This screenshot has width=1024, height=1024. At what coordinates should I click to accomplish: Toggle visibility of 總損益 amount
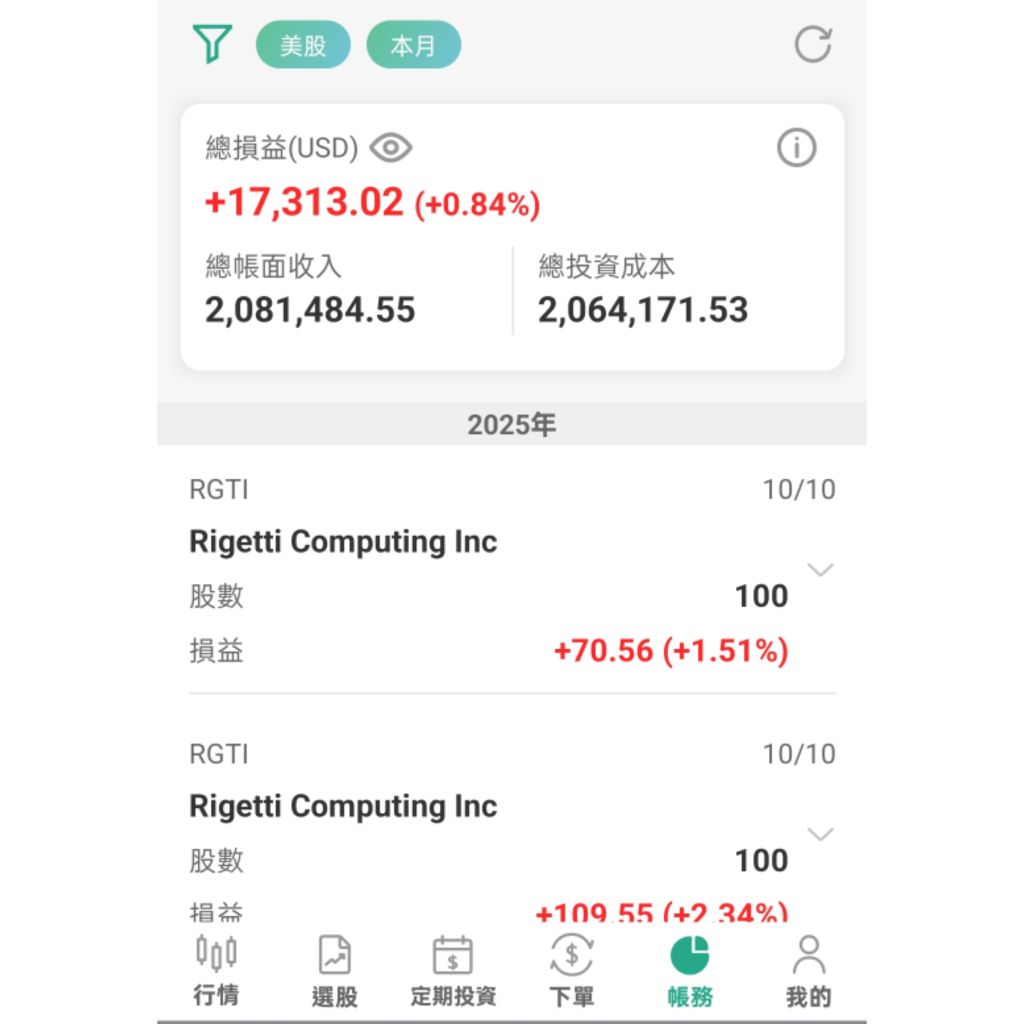coord(390,149)
